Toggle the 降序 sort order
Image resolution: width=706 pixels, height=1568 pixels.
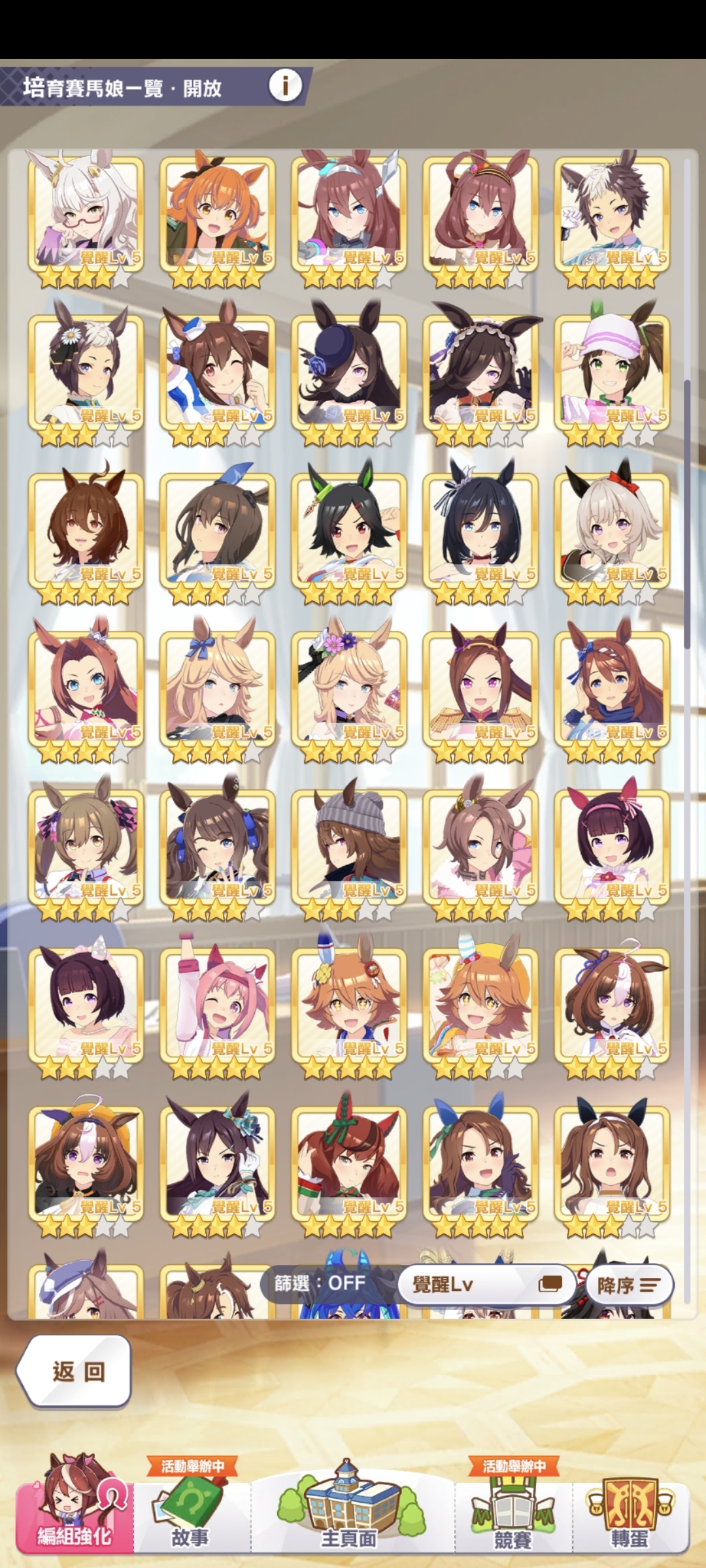[x=629, y=1285]
